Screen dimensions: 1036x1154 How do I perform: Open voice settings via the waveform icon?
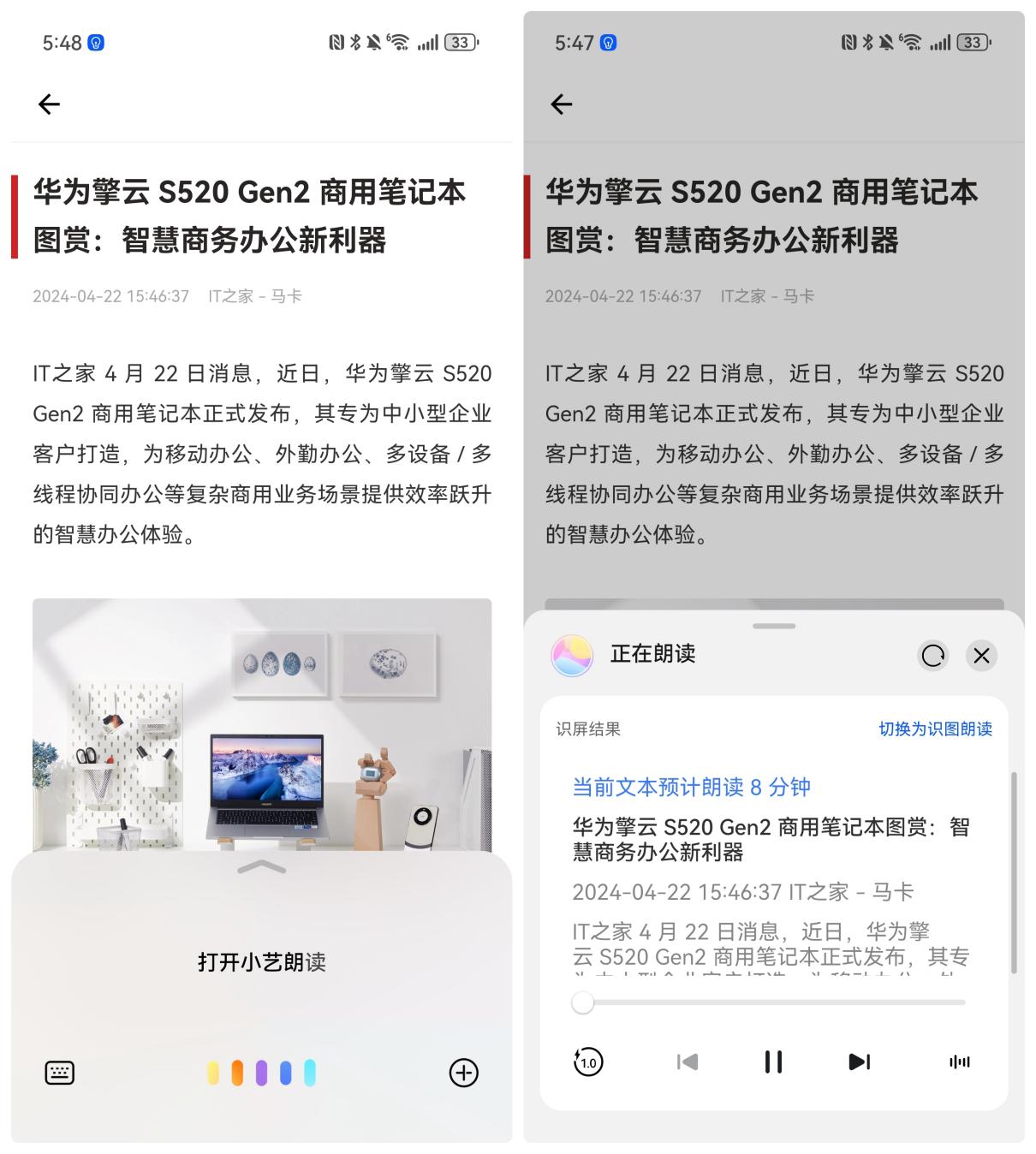(x=959, y=1062)
